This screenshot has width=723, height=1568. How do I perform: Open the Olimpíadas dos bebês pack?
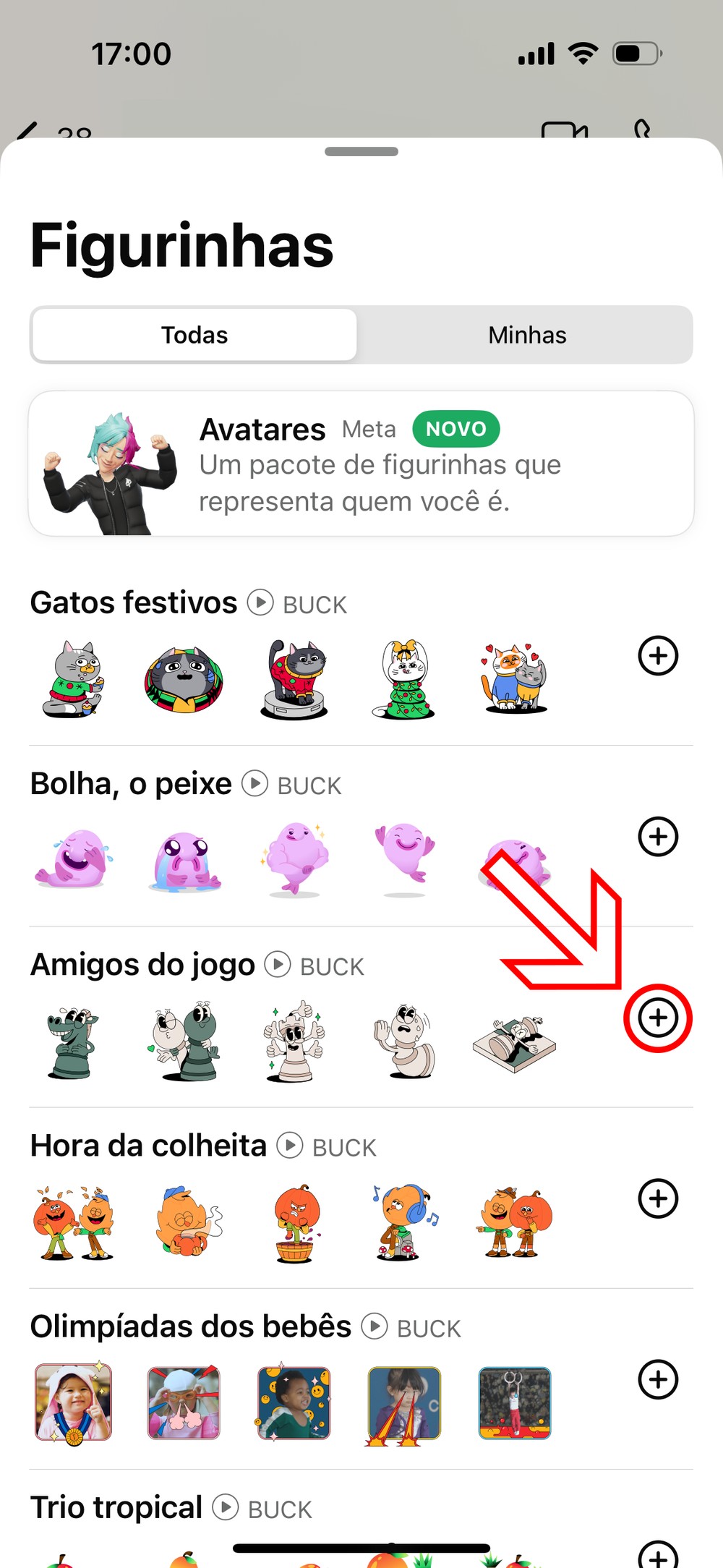point(190,1326)
